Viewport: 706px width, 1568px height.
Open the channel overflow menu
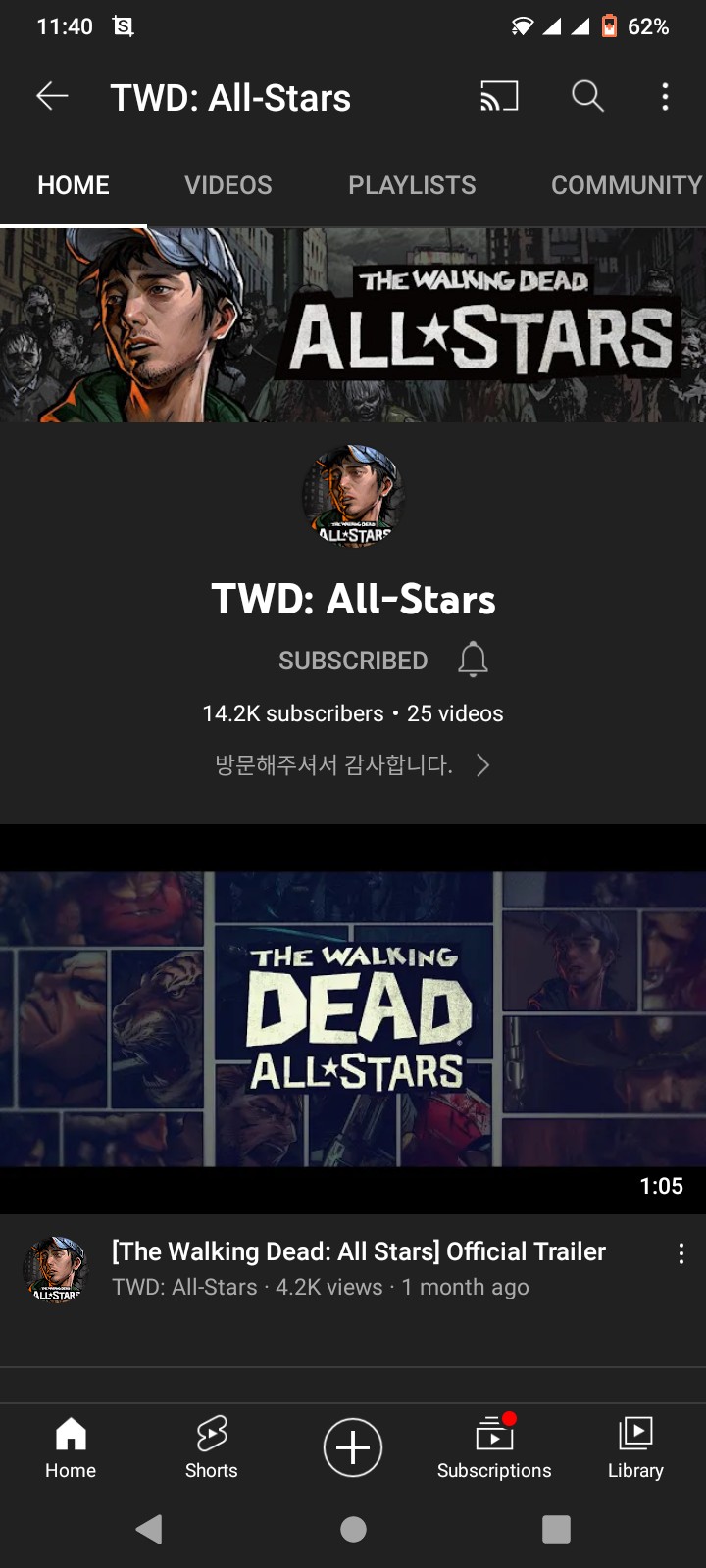(665, 96)
